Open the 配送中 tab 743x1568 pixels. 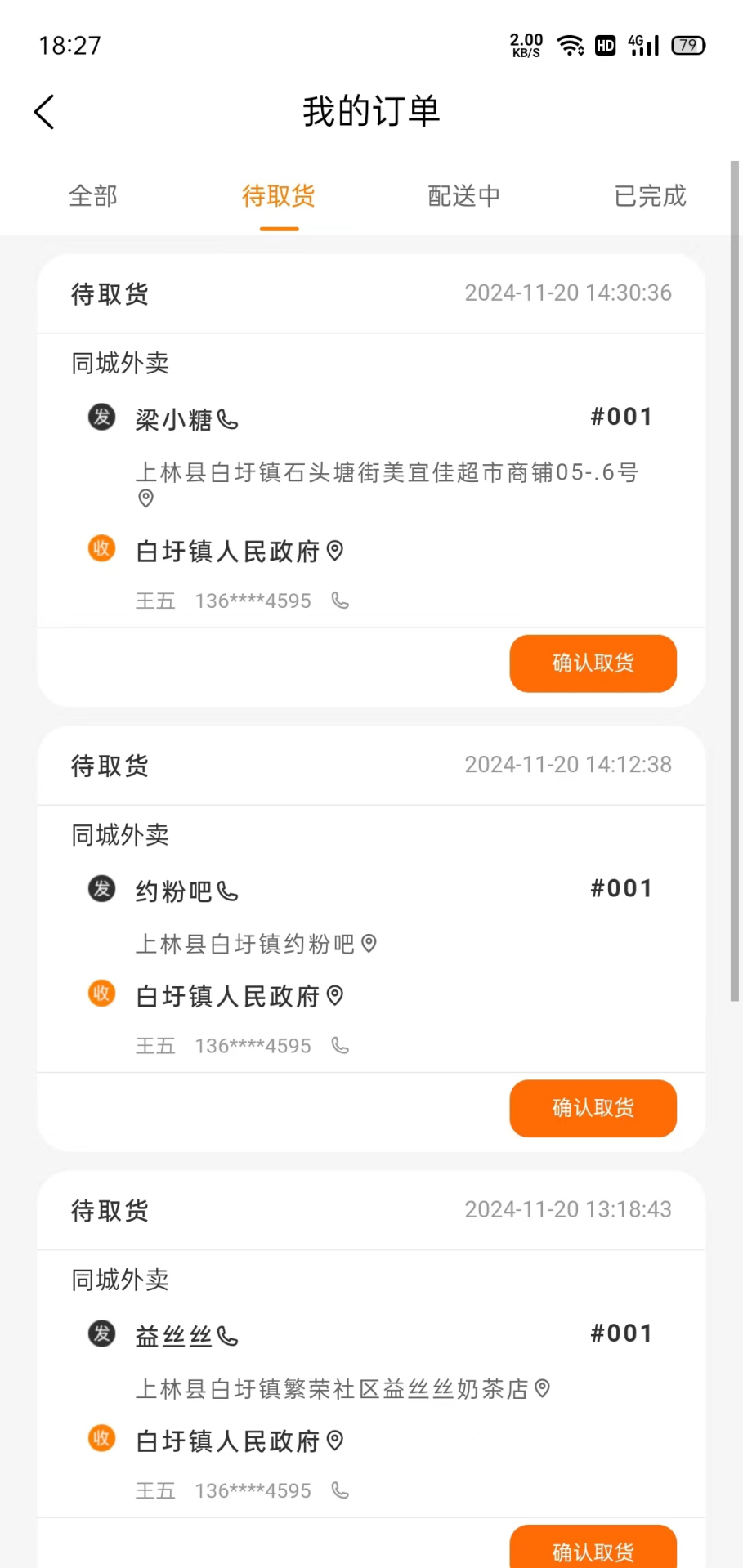463,196
